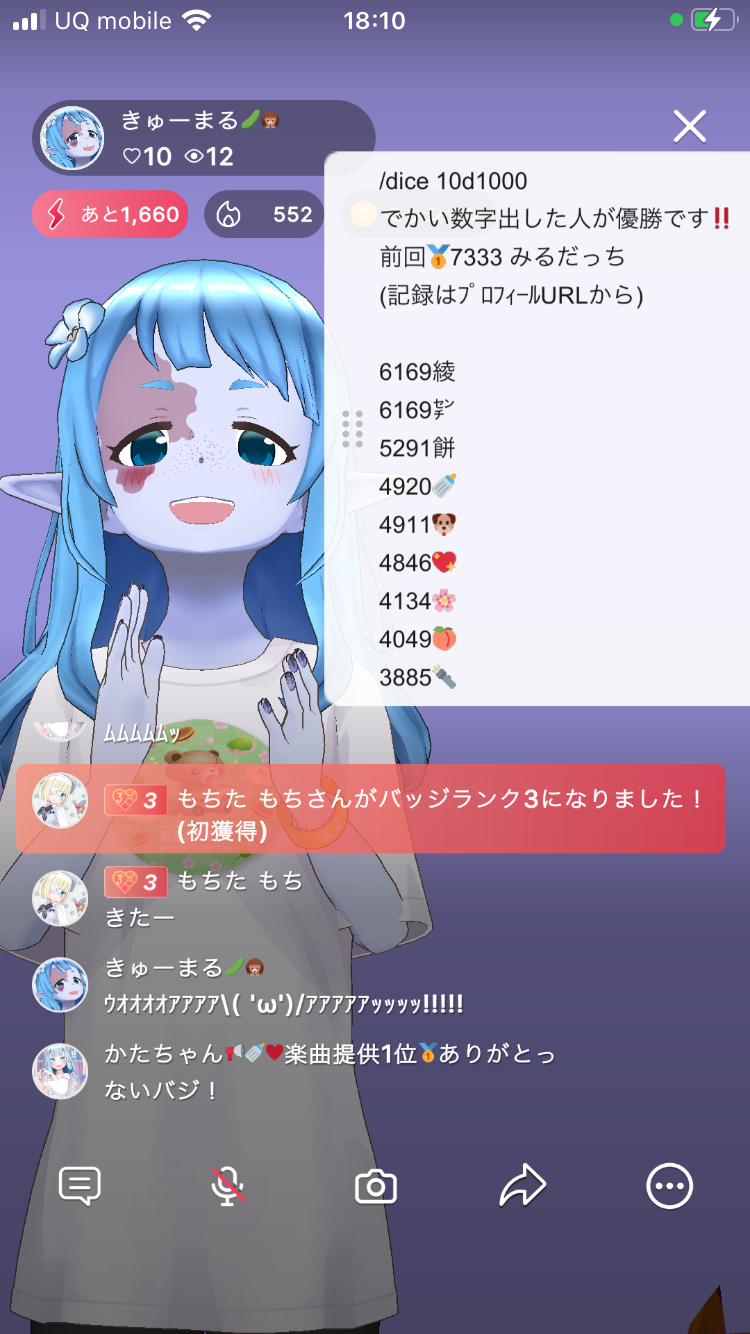Open もちた もち avatar on きたー comment
Image resolution: width=750 pixels, height=1334 pixels.
60,897
